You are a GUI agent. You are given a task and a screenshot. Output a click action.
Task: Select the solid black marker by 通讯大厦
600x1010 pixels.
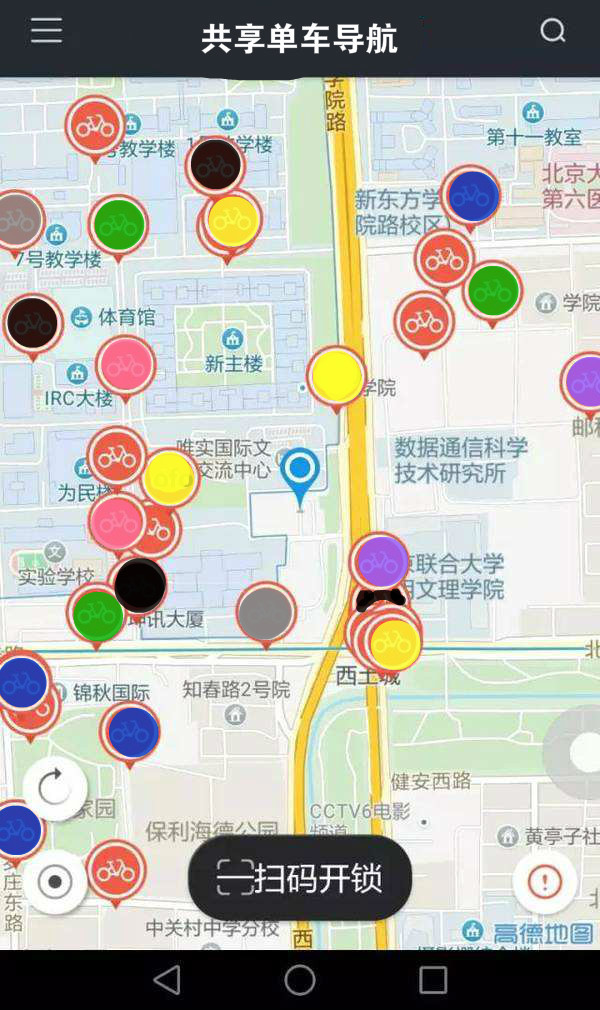click(x=140, y=586)
